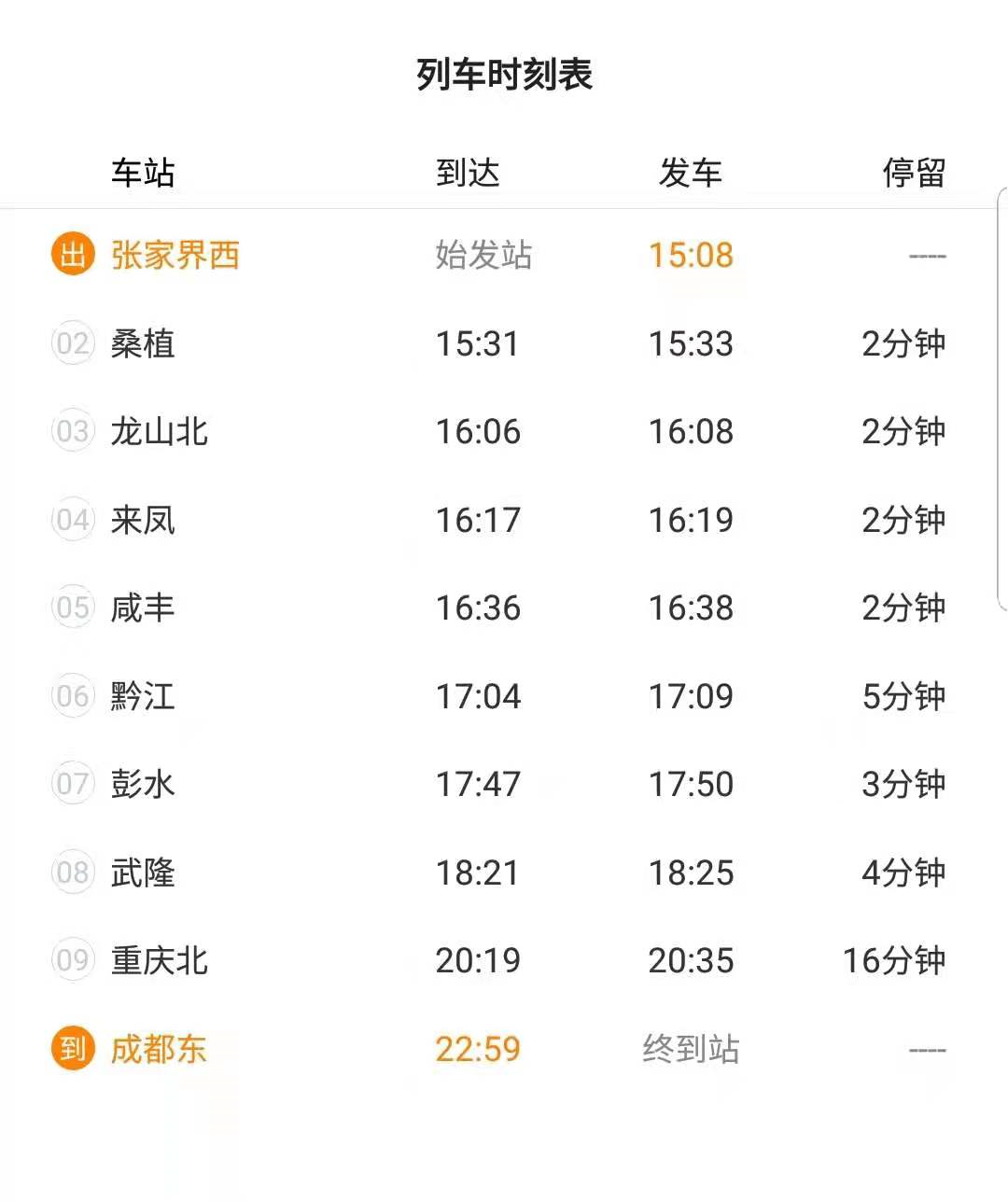
Task: Click the orange 出 departure badge
Action: [72, 254]
